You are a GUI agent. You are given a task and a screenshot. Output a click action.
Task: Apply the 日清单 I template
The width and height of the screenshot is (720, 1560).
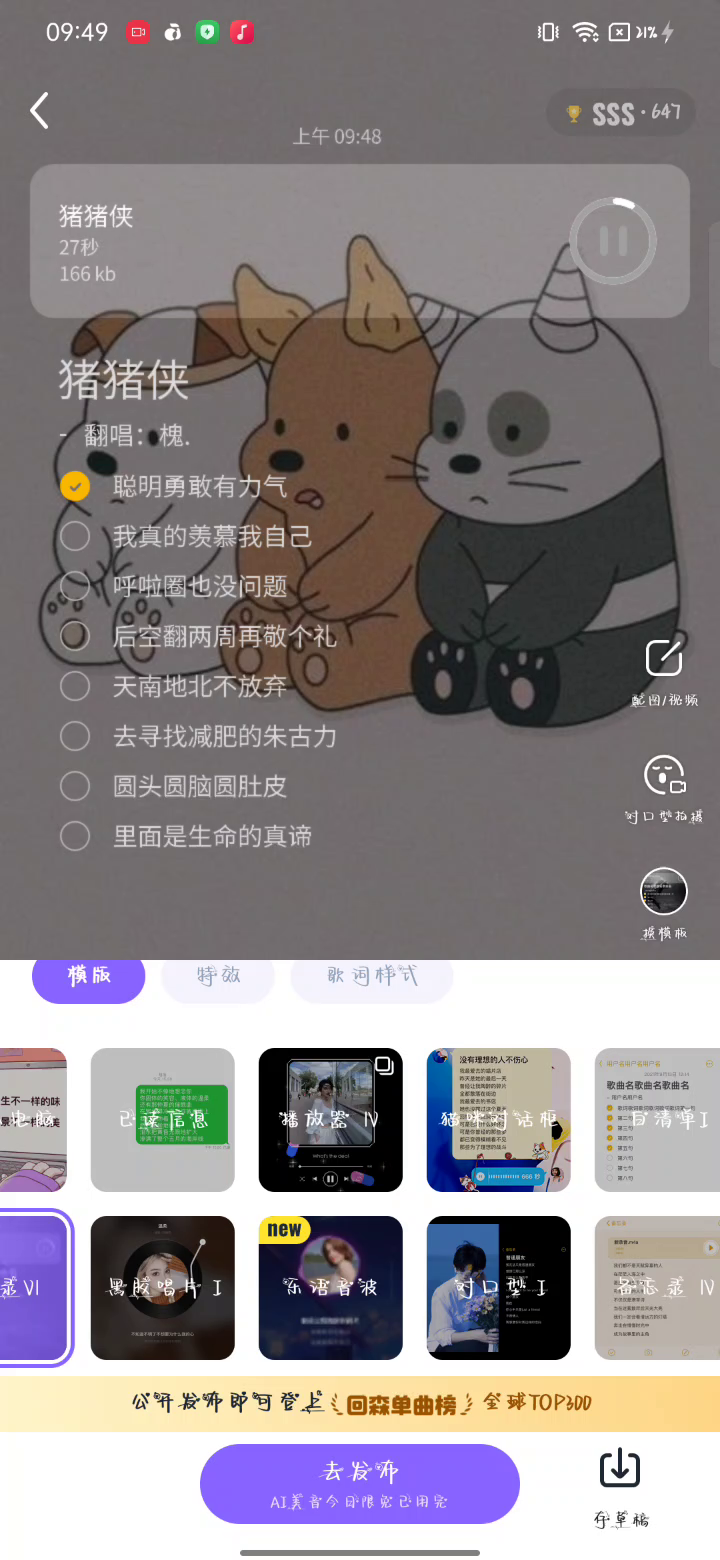[657, 1119]
